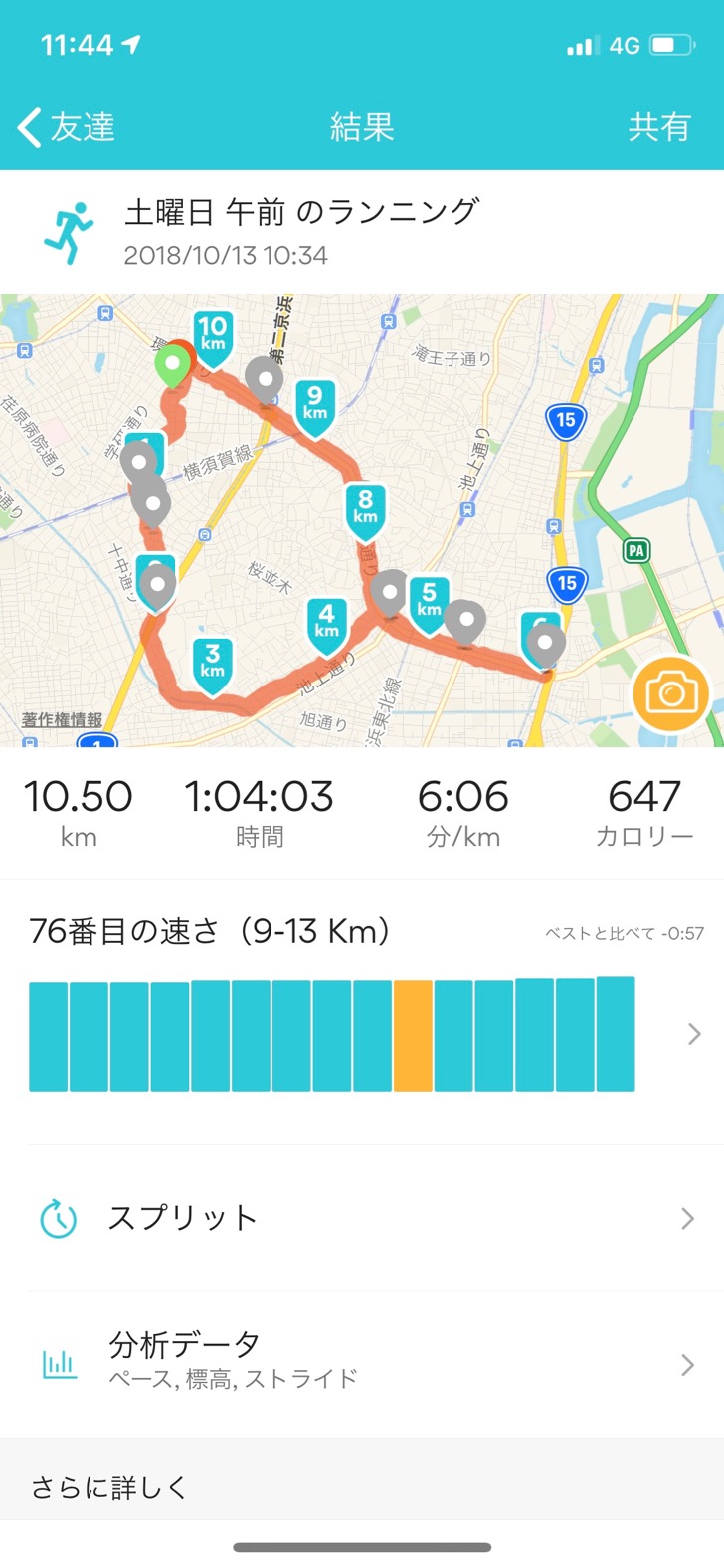Tap the 著作権情報 link on the map
724x1568 pixels.
pos(63,719)
